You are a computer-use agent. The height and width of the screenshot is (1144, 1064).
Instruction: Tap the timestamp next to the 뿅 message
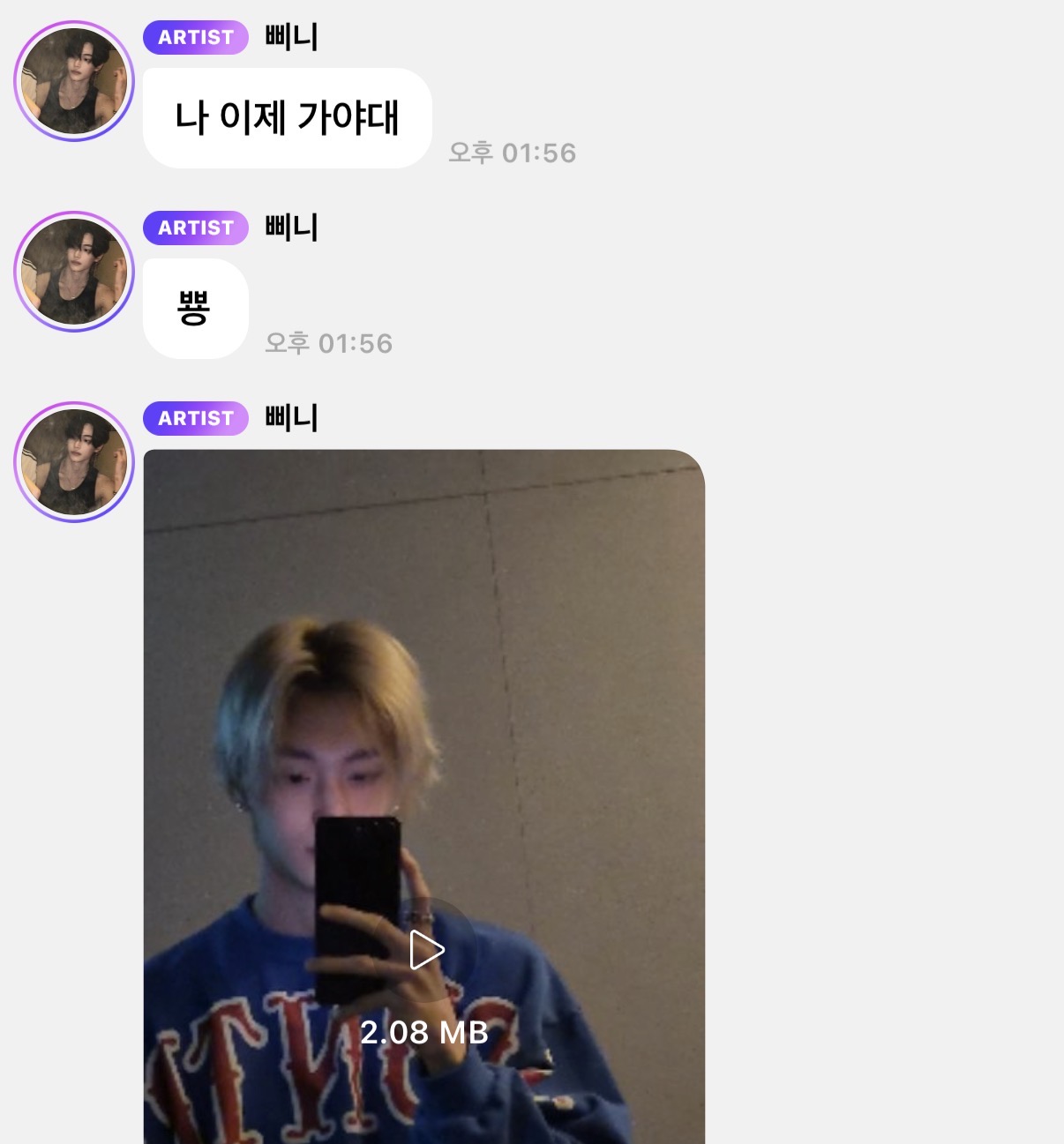329,344
